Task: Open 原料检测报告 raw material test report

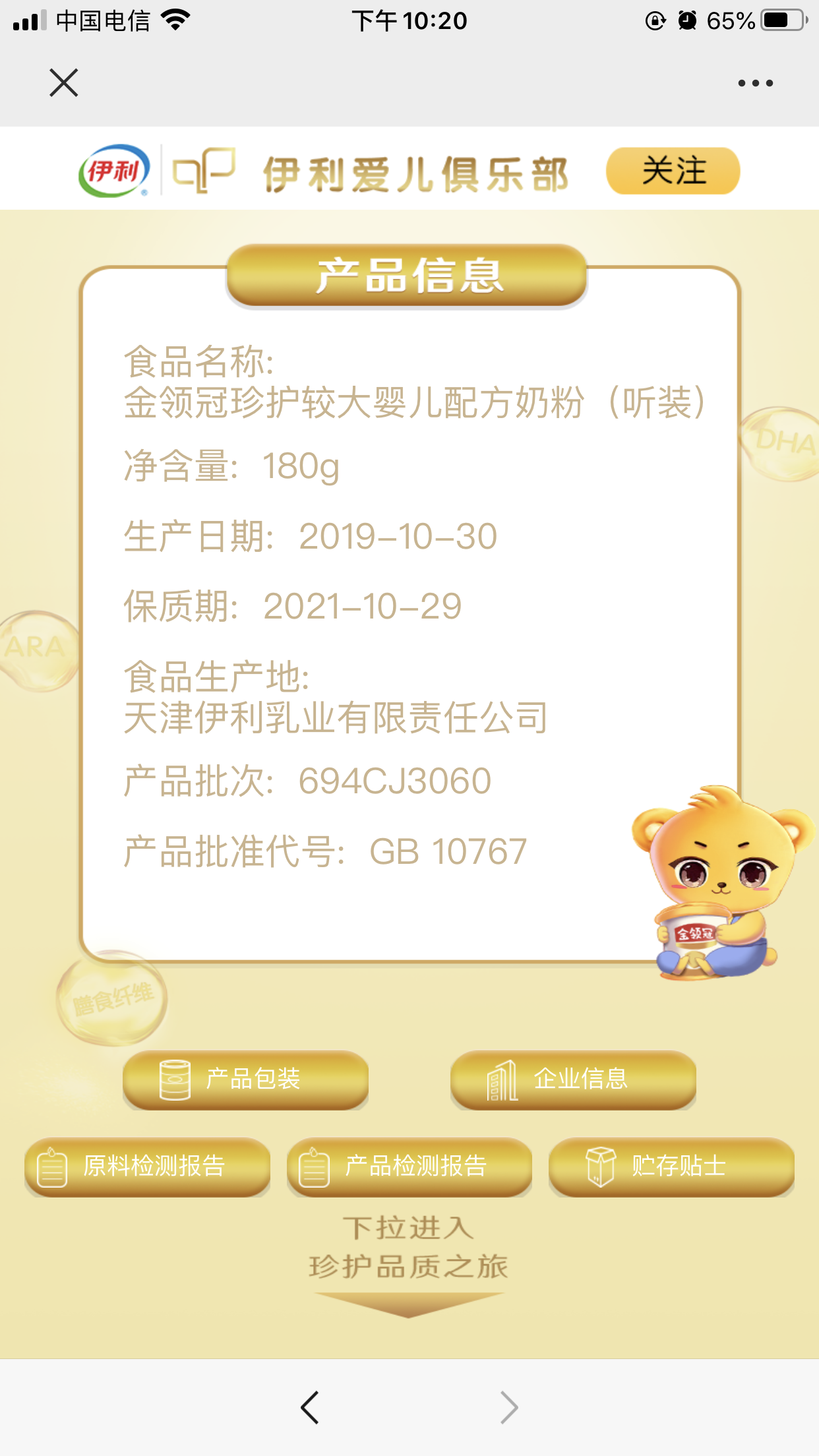Action: click(x=147, y=1167)
